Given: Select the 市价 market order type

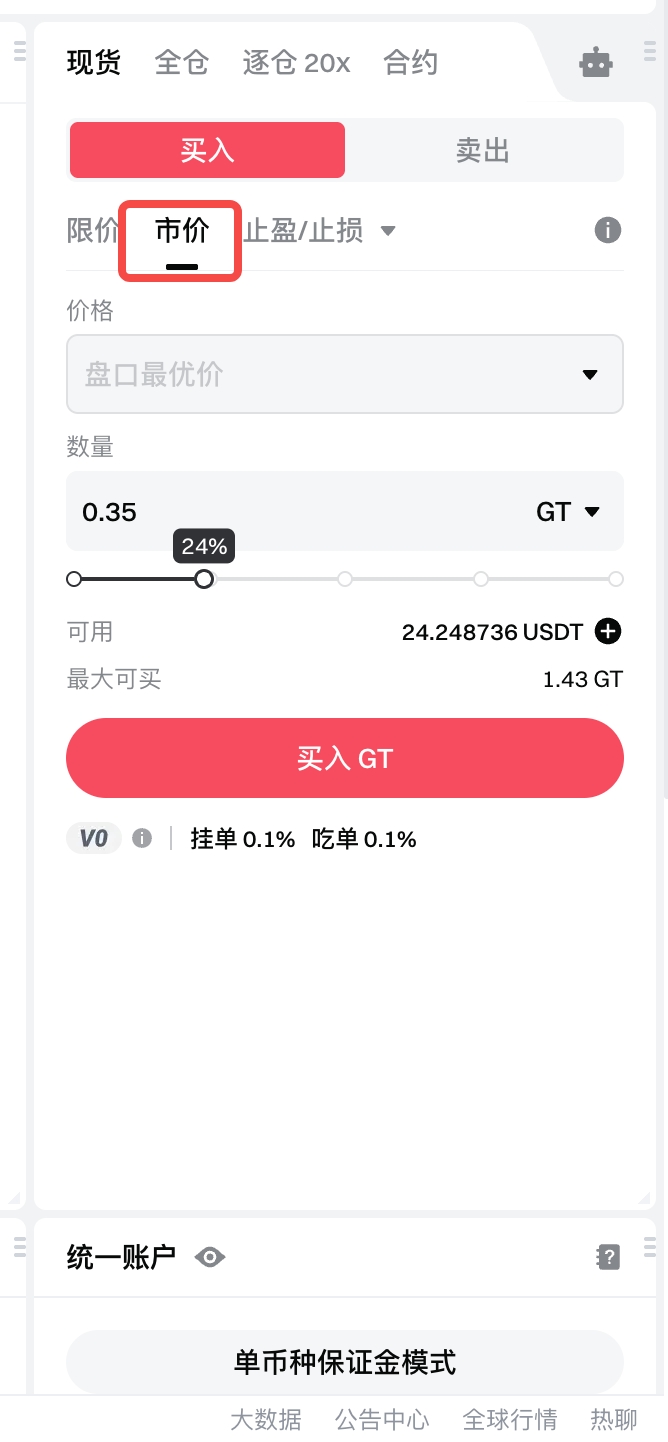Looking at the screenshot, I should 182,231.
